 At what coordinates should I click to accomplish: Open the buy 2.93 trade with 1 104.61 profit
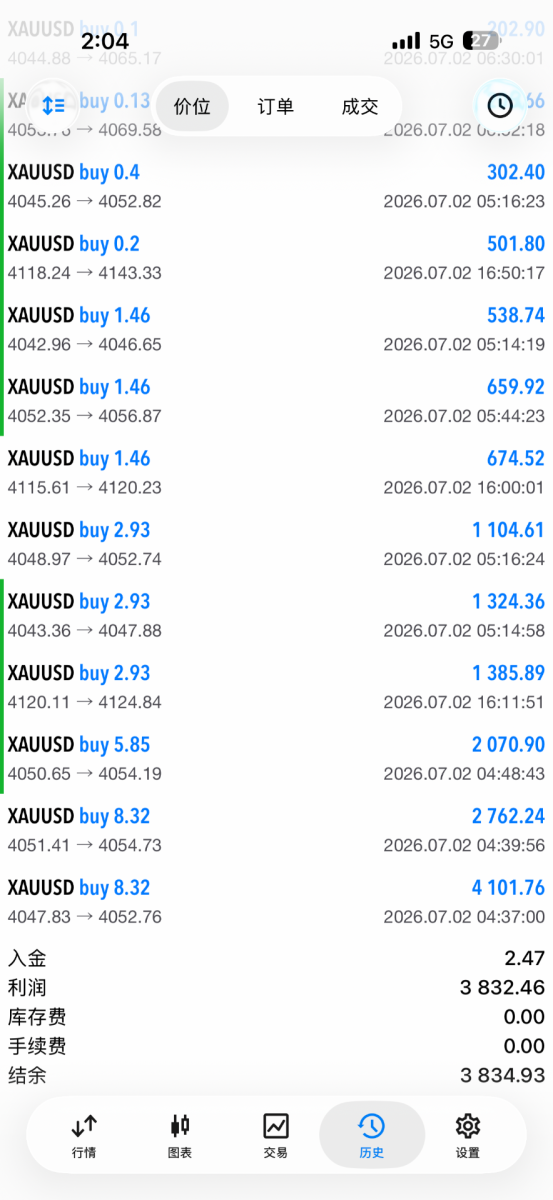[276, 544]
